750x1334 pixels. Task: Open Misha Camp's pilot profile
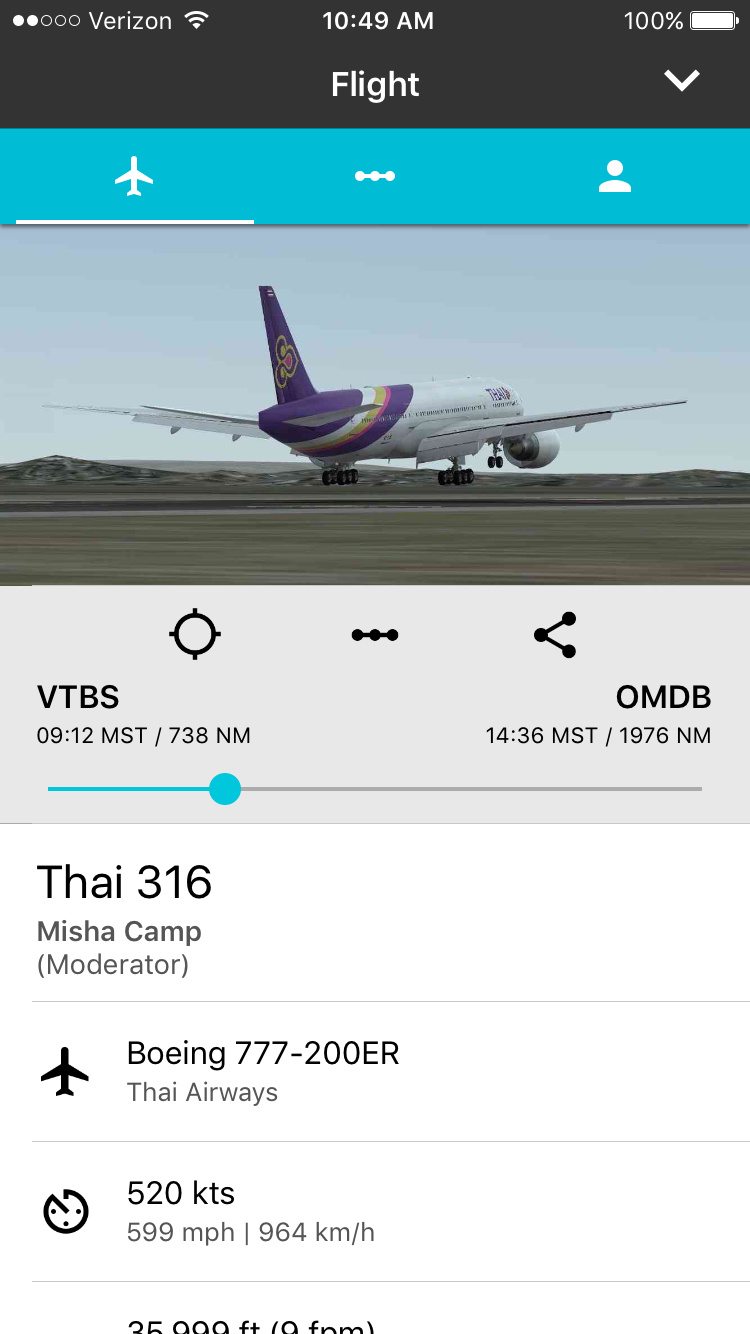(119, 932)
